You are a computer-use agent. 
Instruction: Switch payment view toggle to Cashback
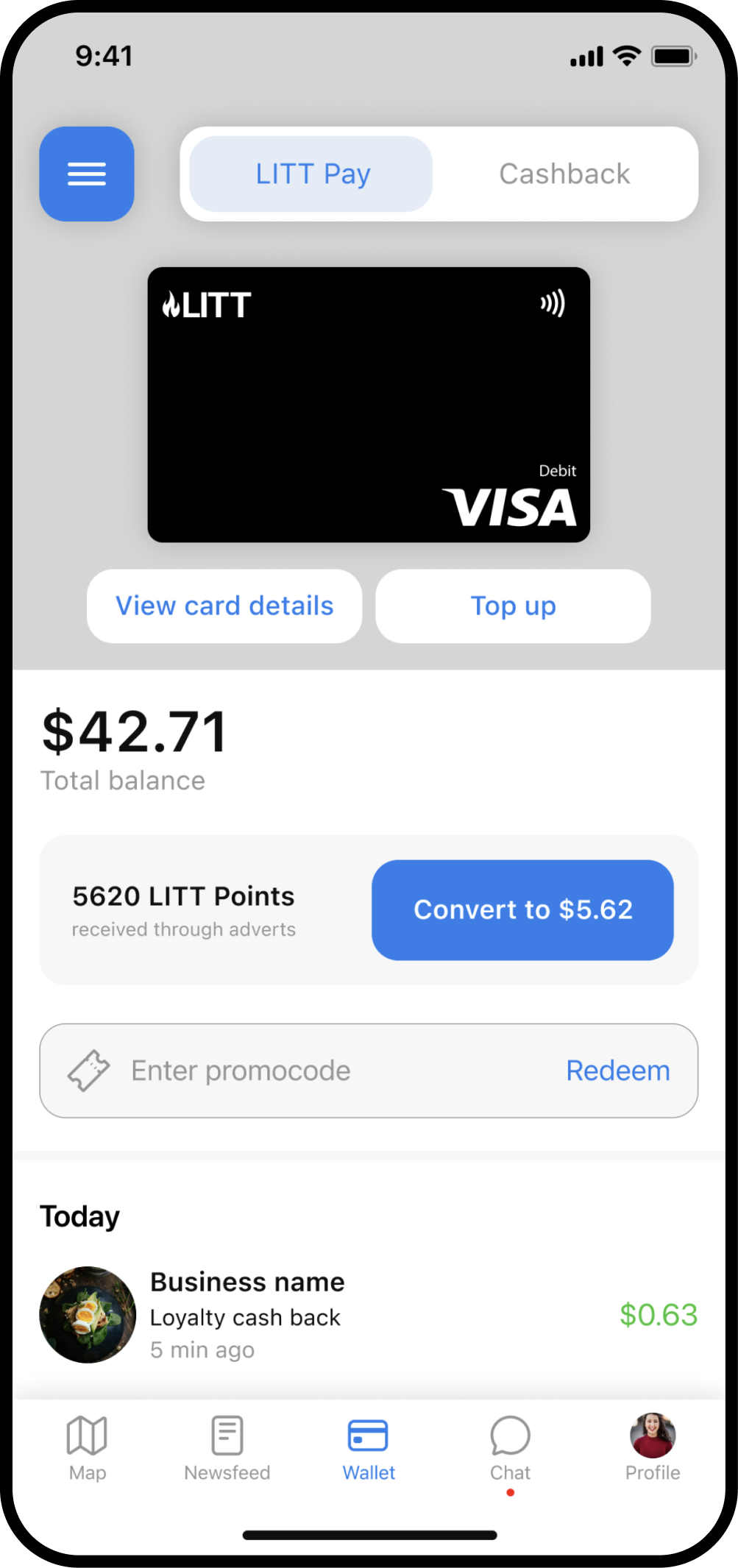[x=564, y=174]
